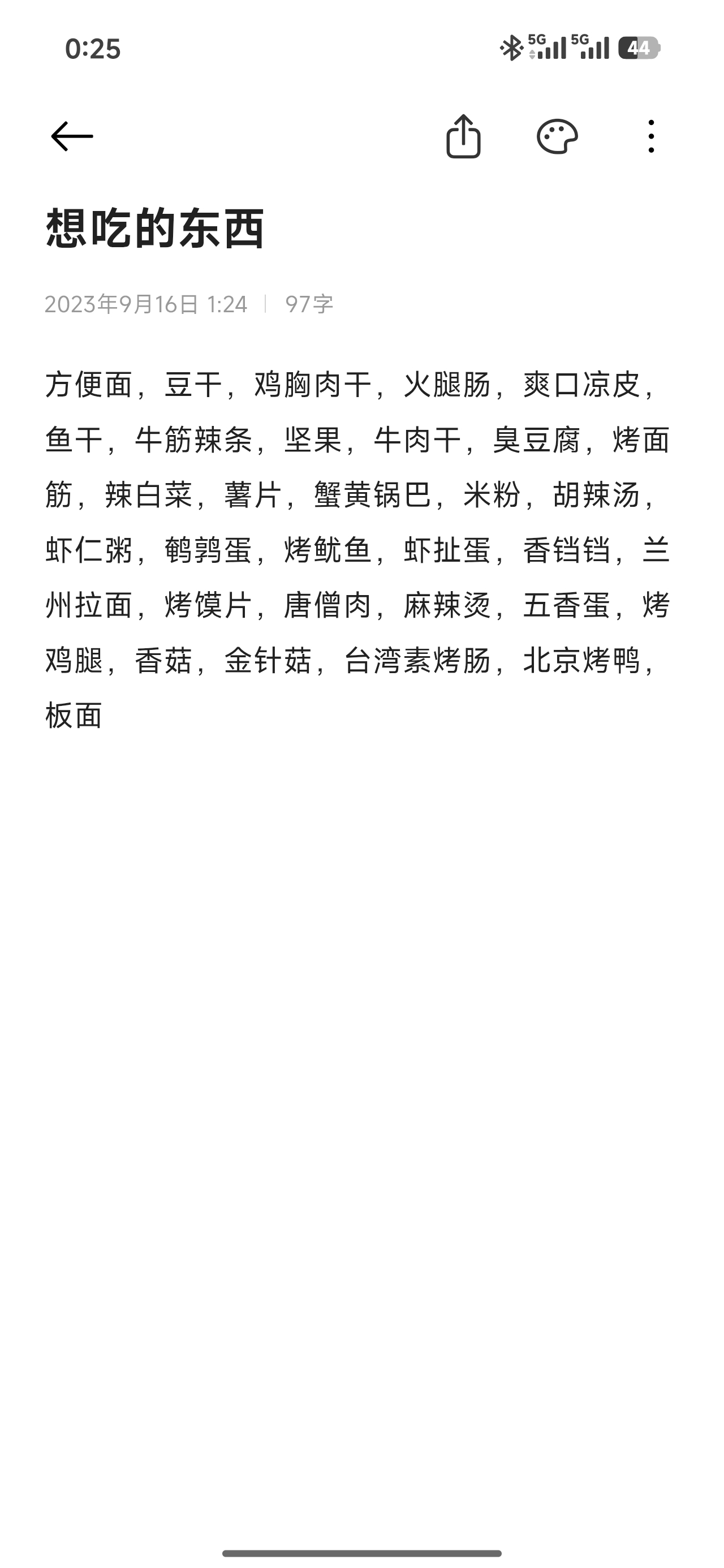Go back using the top arrow
Viewport: 724px width, 1568px height.
coord(72,136)
